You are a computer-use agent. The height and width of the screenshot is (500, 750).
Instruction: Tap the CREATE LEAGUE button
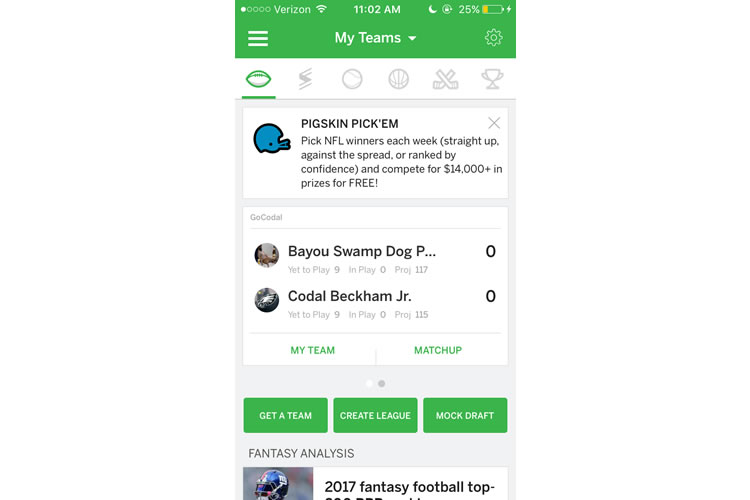[x=375, y=415]
